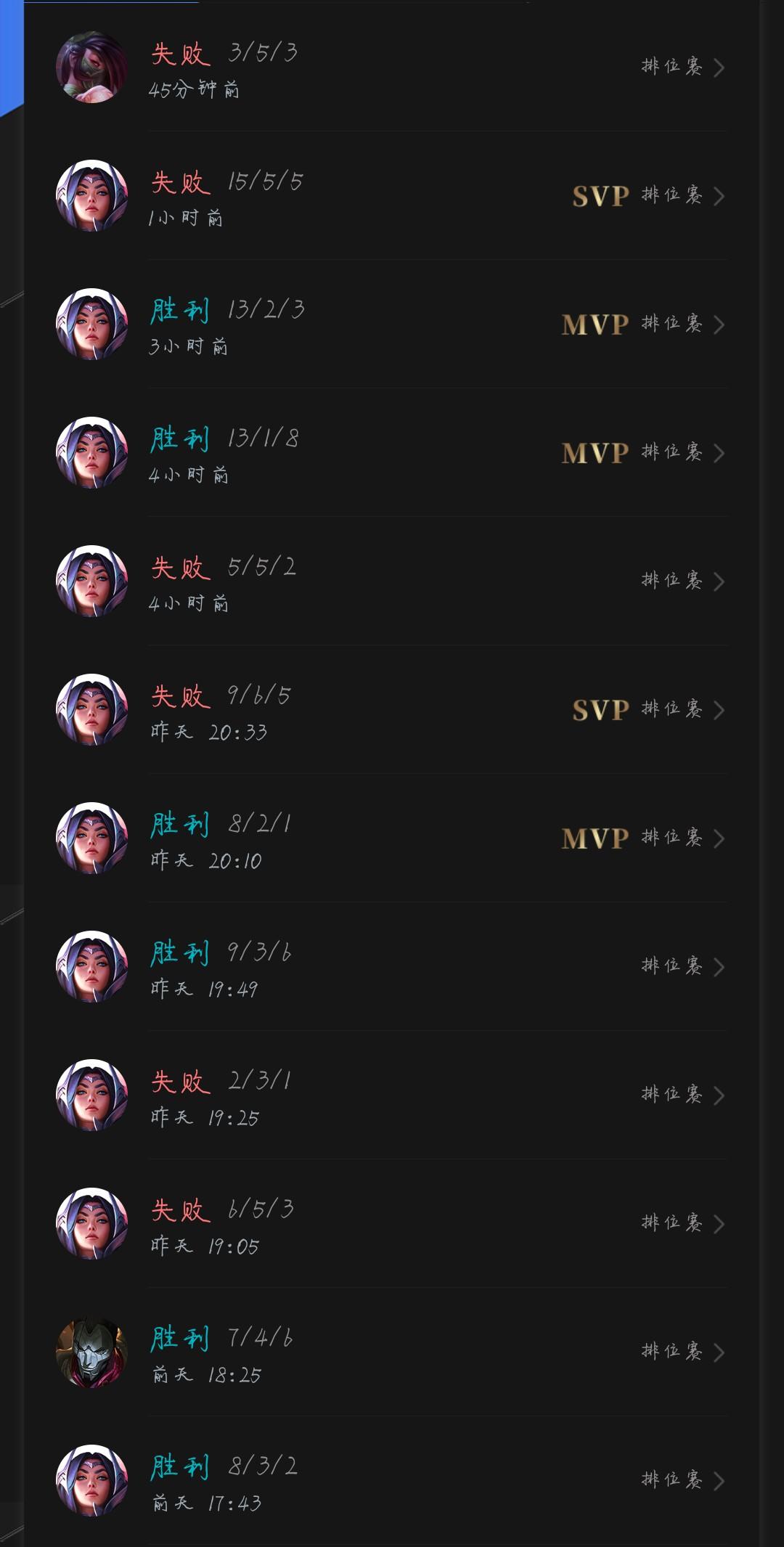
Task: Open the 5/5/2 defeat from 4小时前
Action: pyautogui.click(x=392, y=581)
